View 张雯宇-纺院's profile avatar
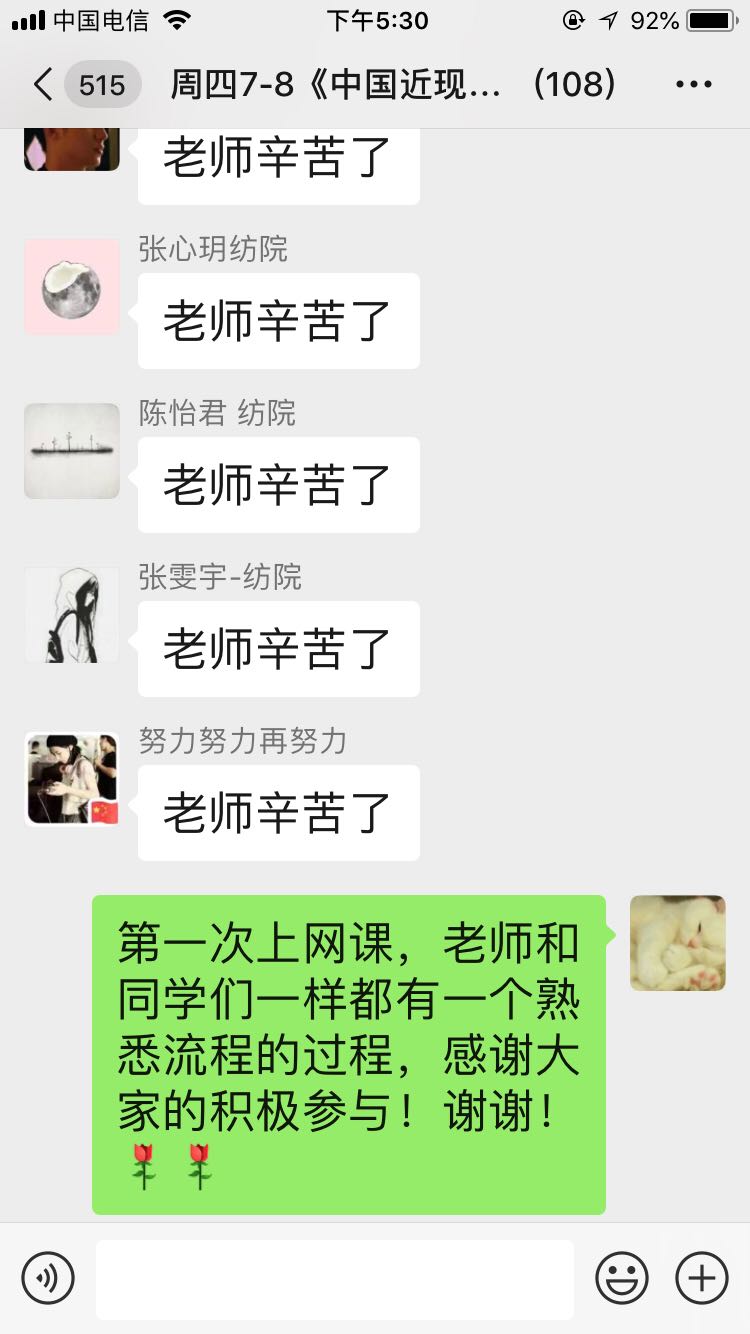 (x=72, y=615)
